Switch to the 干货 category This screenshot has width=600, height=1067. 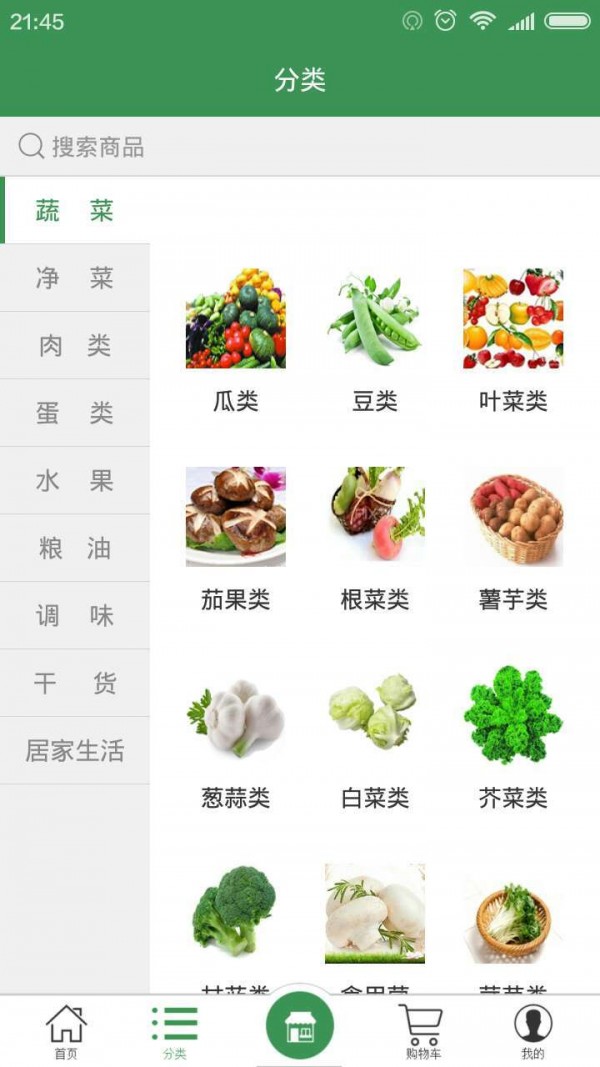pyautogui.click(x=75, y=683)
